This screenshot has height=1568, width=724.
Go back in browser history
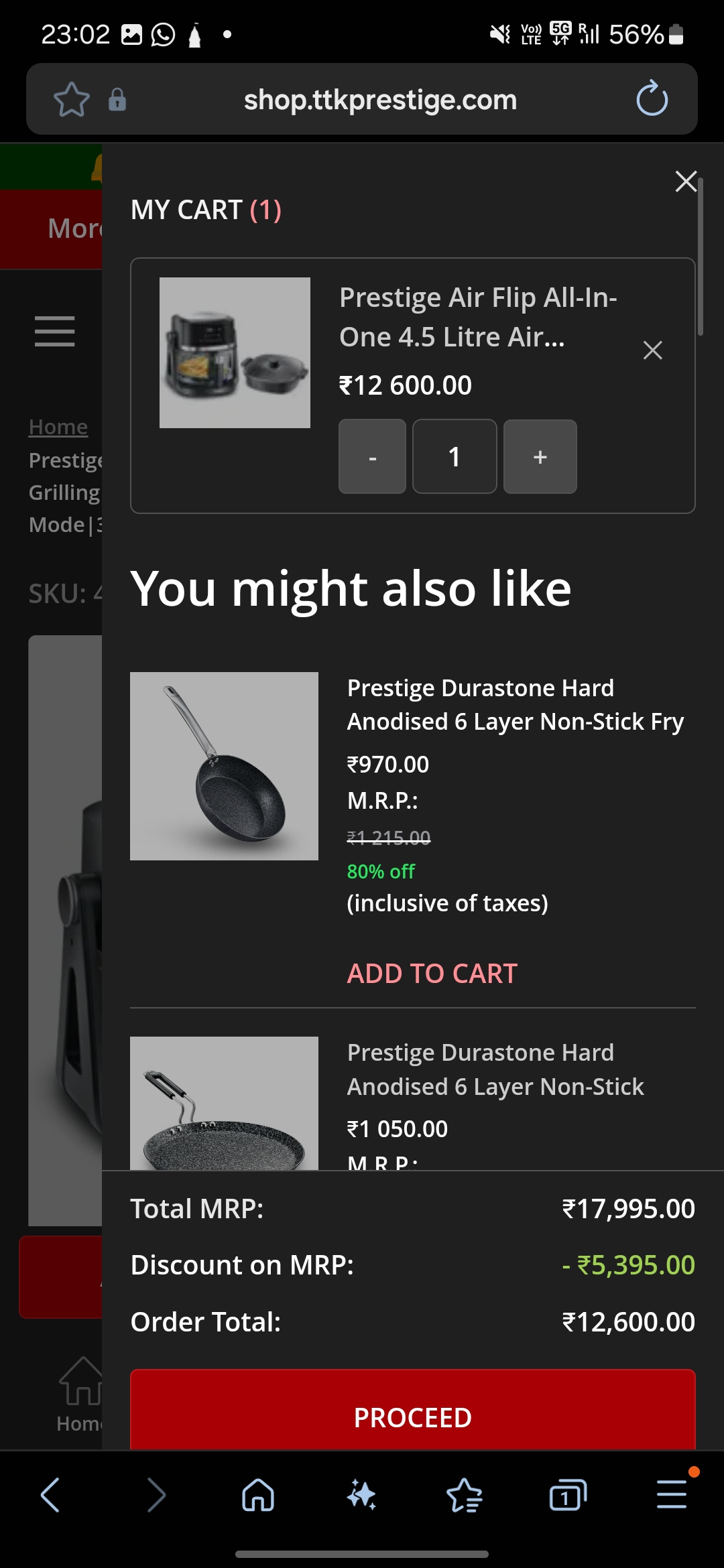51,1495
